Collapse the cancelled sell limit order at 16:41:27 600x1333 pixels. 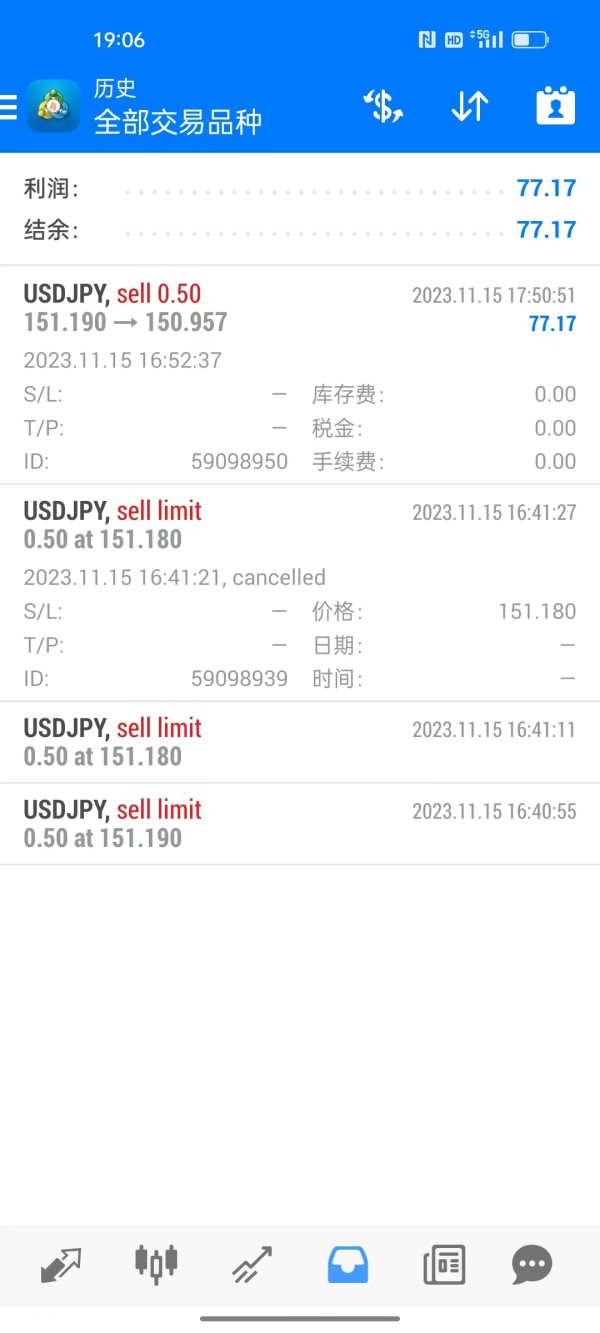300,525
